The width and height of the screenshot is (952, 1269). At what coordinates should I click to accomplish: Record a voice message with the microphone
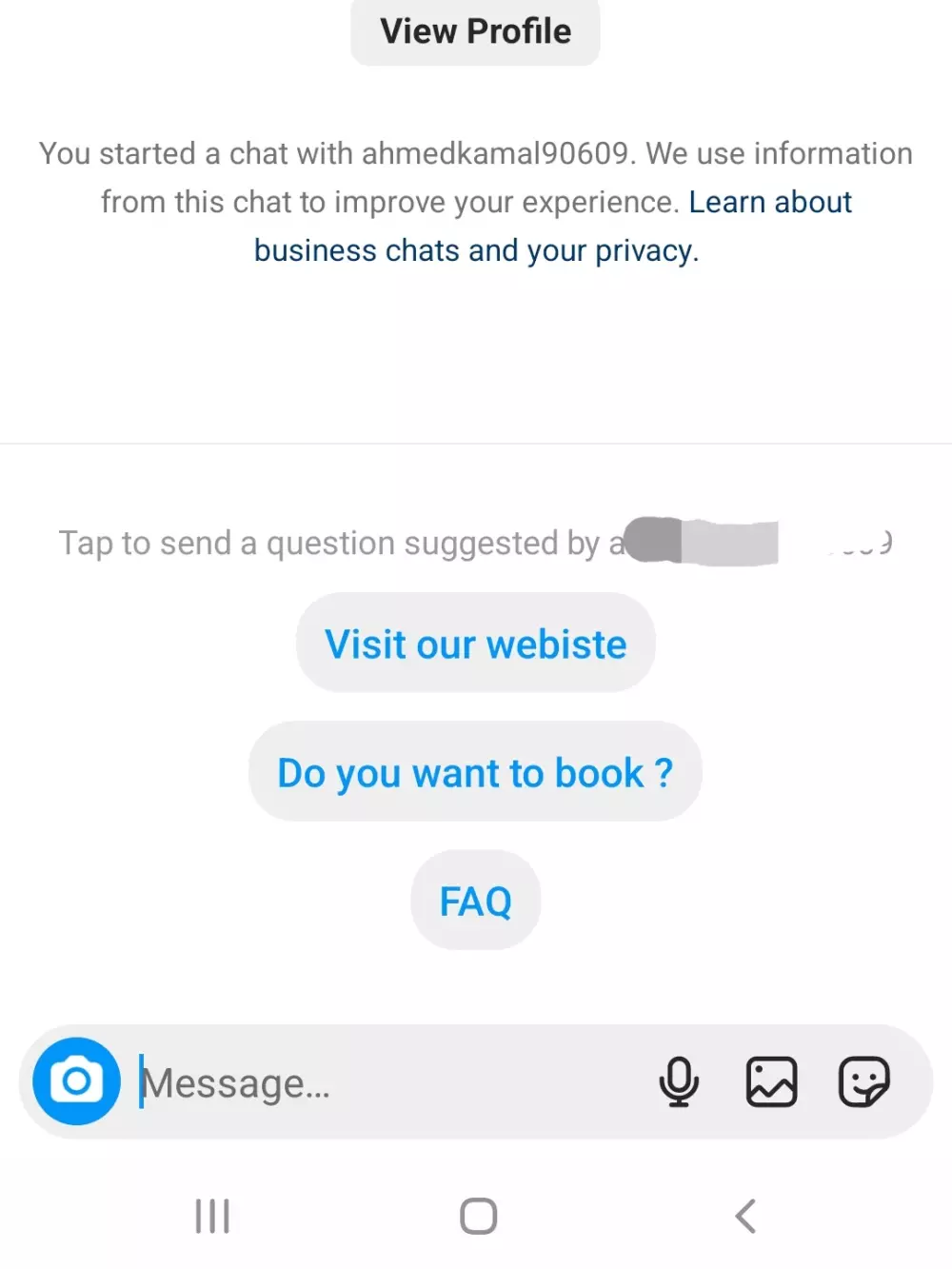pyautogui.click(x=679, y=1082)
